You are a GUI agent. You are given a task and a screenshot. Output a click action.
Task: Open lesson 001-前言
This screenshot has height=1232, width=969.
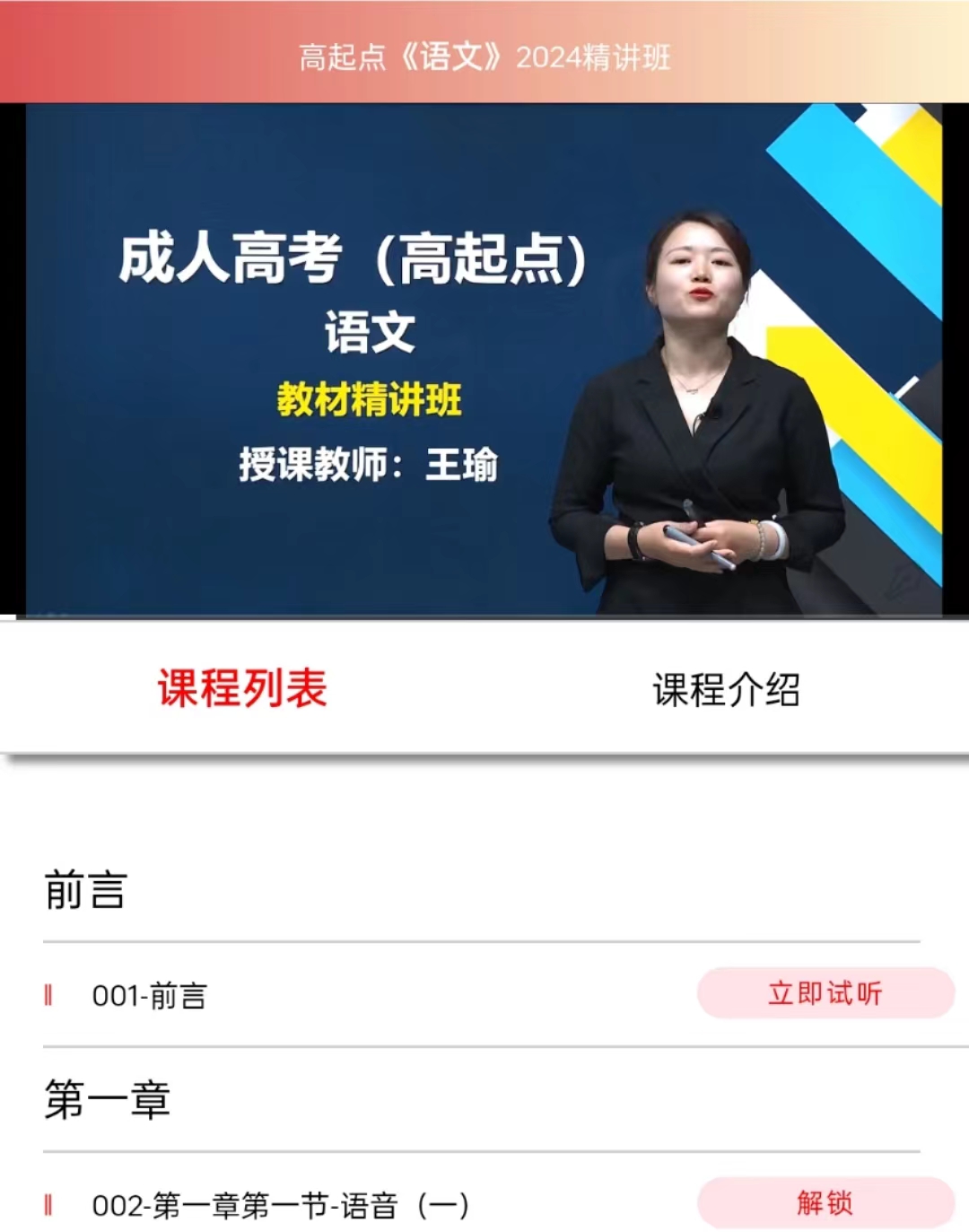pyautogui.click(x=150, y=996)
